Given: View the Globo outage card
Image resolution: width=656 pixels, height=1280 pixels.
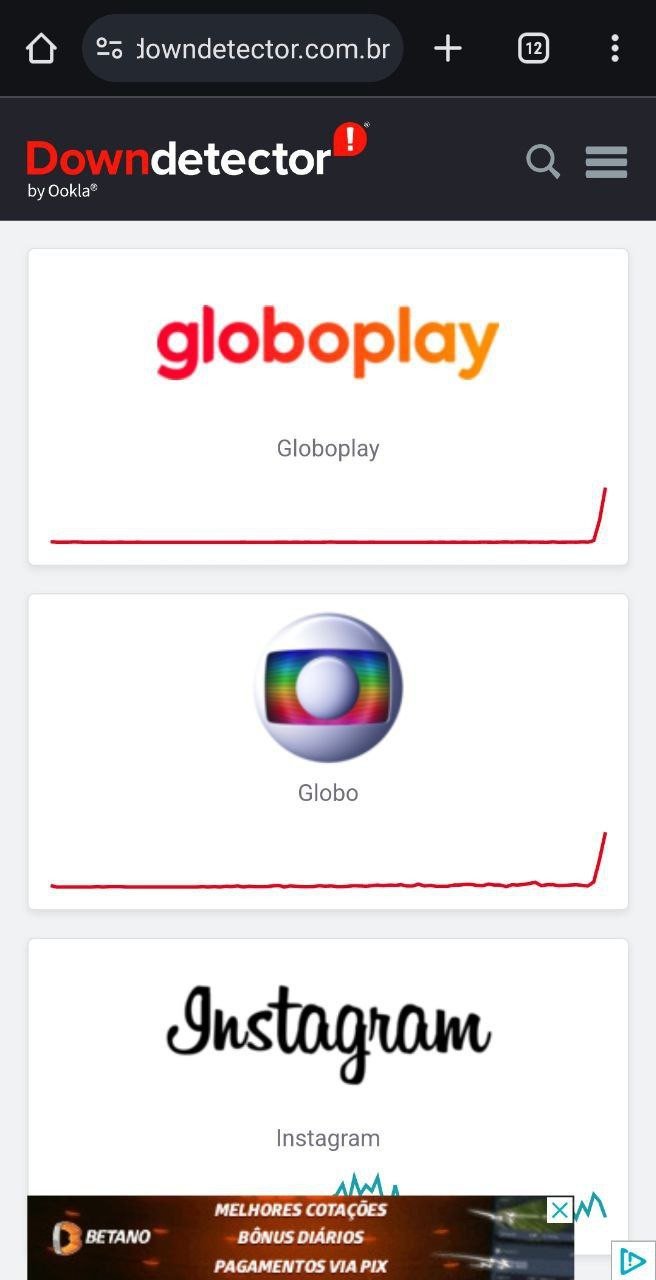Looking at the screenshot, I should 328,751.
